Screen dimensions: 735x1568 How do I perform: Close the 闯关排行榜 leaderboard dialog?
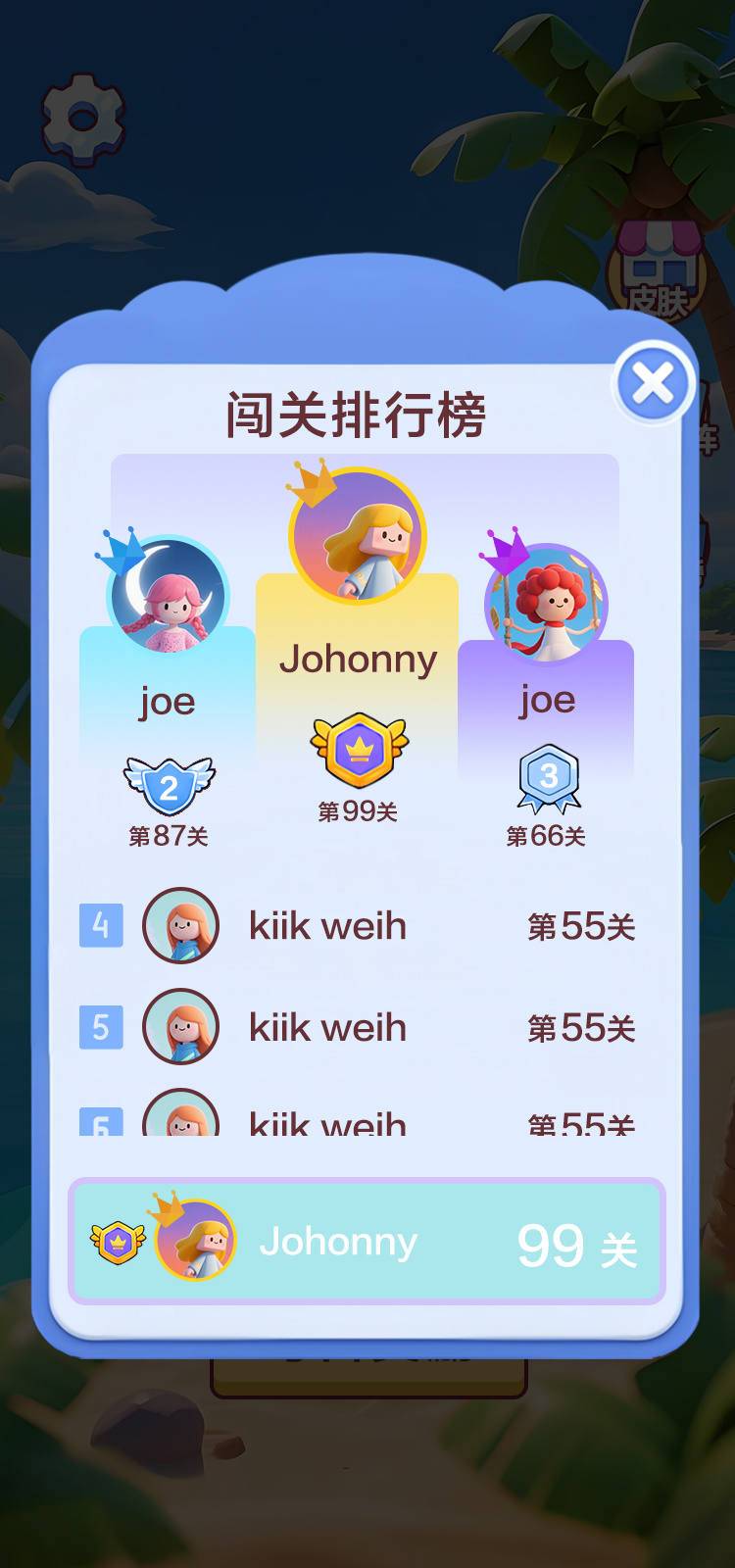(654, 383)
